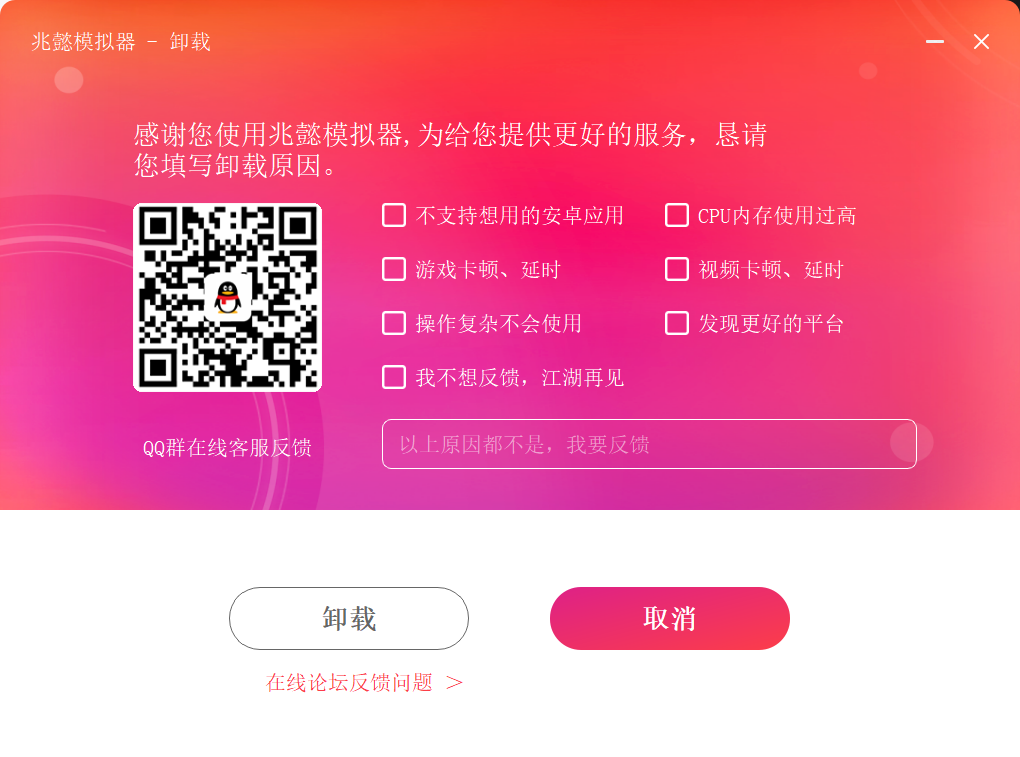Minimize the uninstall window
The width and height of the screenshot is (1020, 757).
coord(935,42)
